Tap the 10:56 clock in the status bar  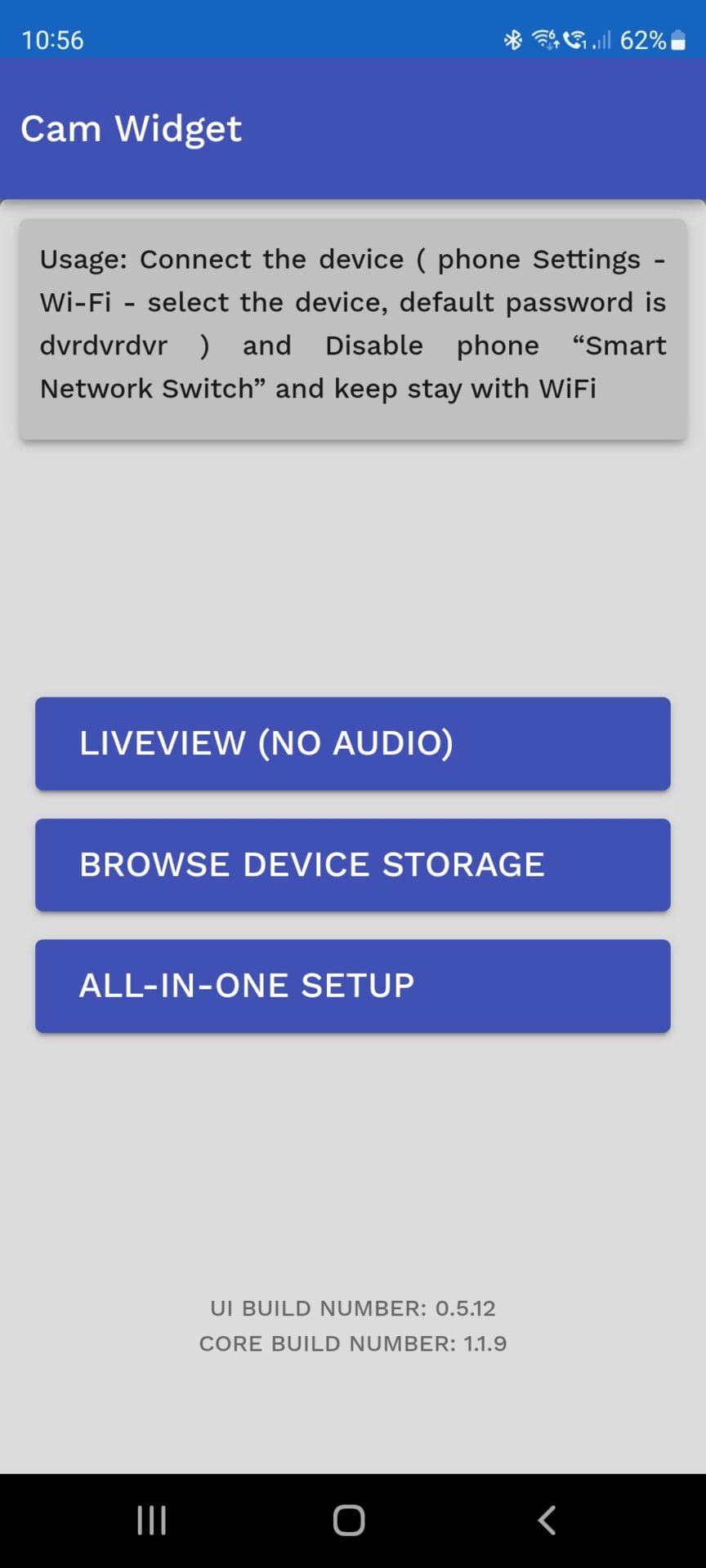point(54,39)
